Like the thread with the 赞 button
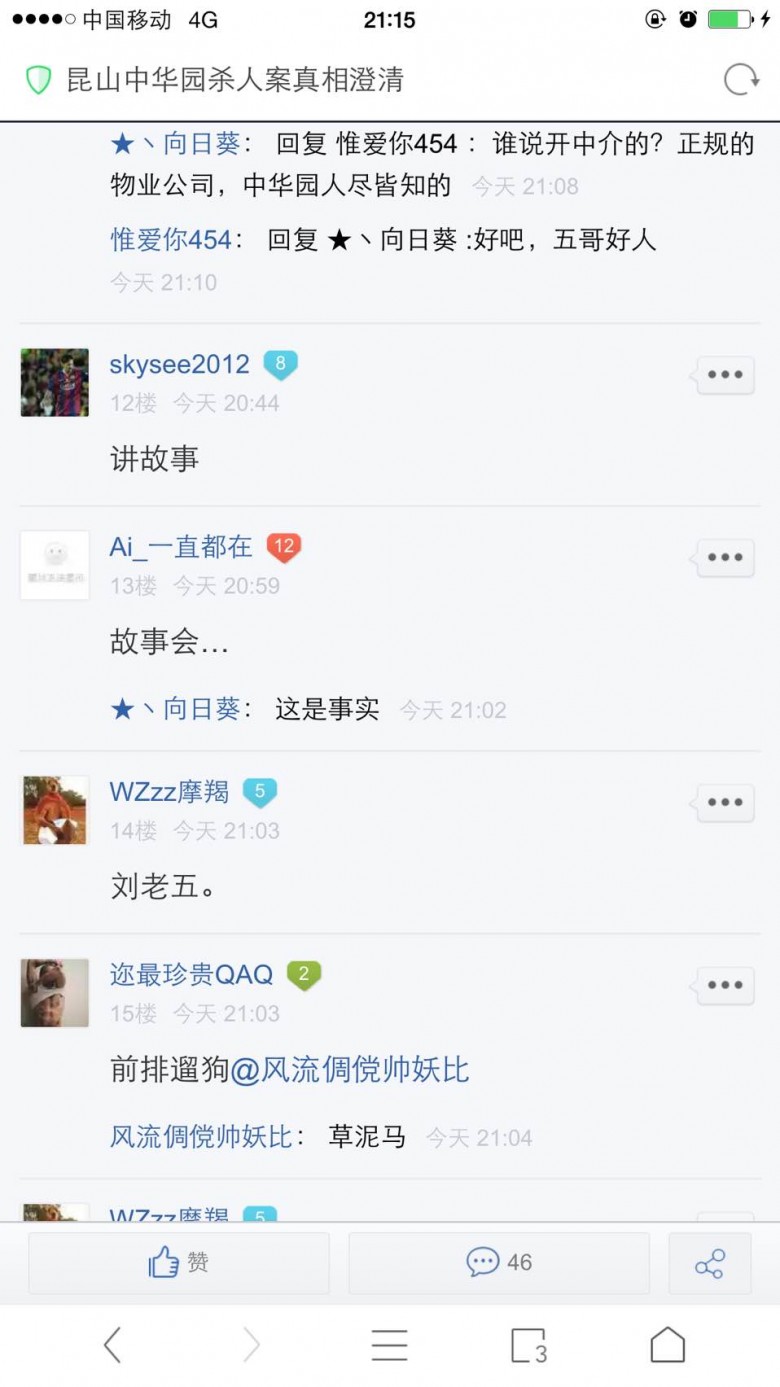The height and width of the screenshot is (1387, 780). tap(179, 1263)
